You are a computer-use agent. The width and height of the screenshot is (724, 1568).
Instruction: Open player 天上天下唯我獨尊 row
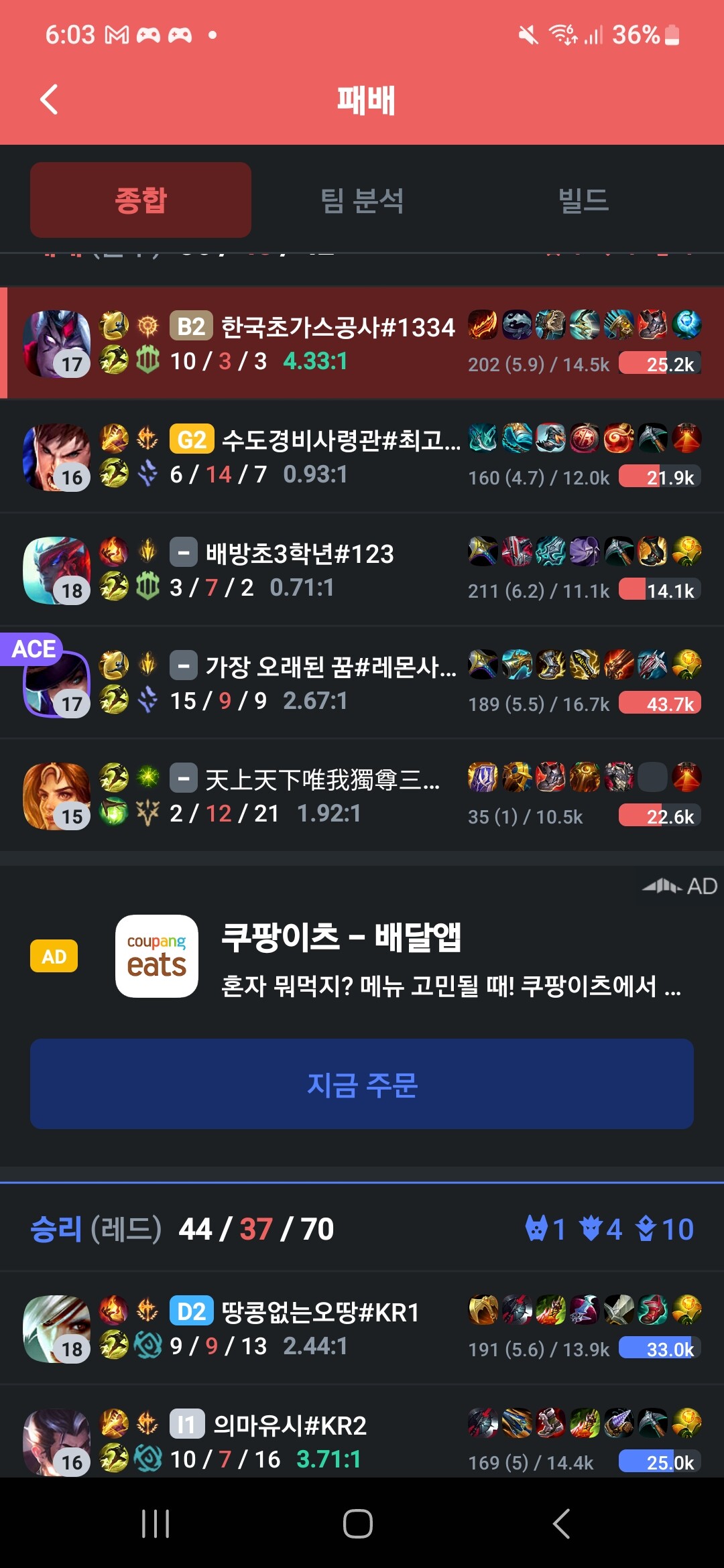pyautogui.click(x=322, y=780)
